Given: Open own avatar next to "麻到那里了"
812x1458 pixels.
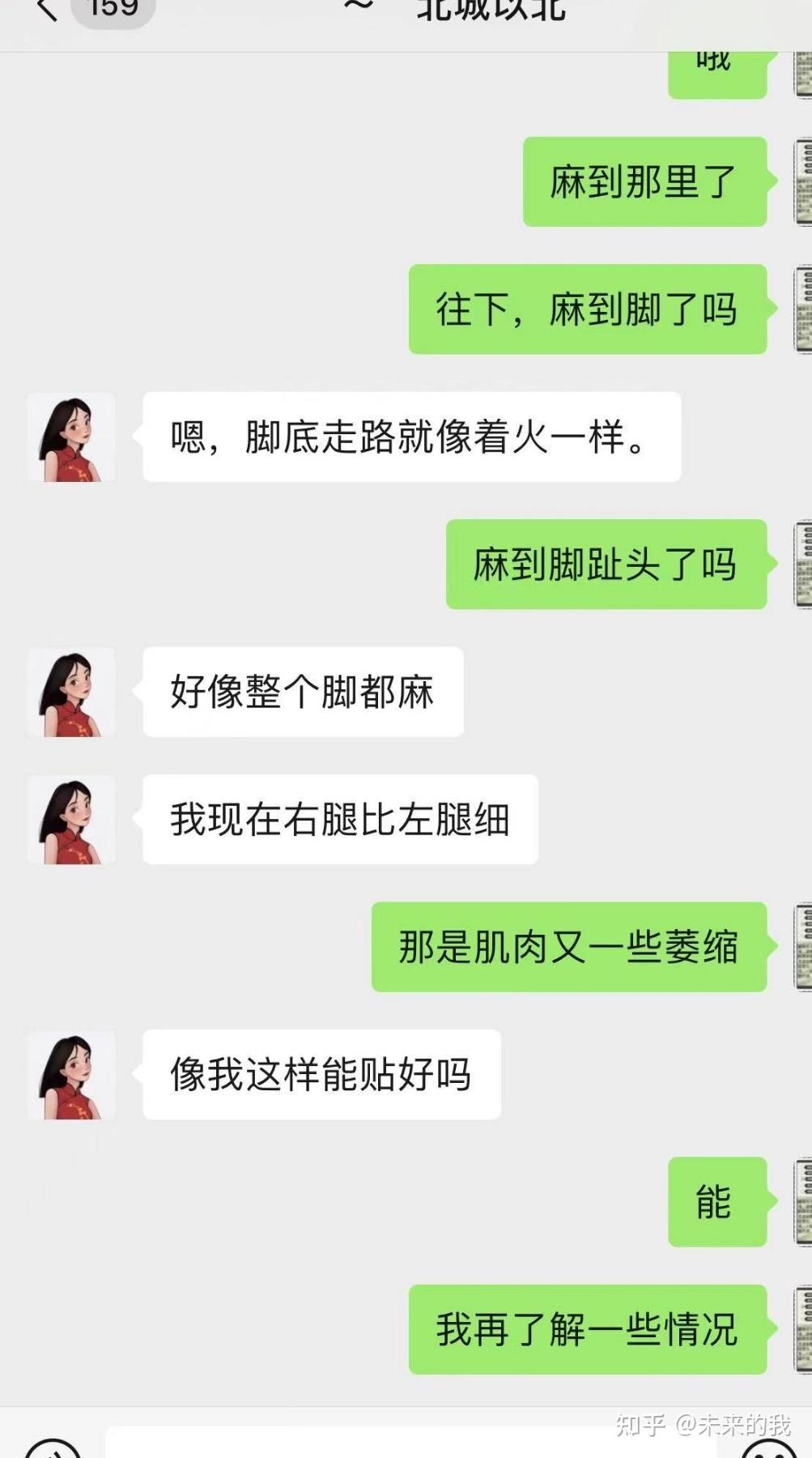Looking at the screenshot, I should (801, 181).
